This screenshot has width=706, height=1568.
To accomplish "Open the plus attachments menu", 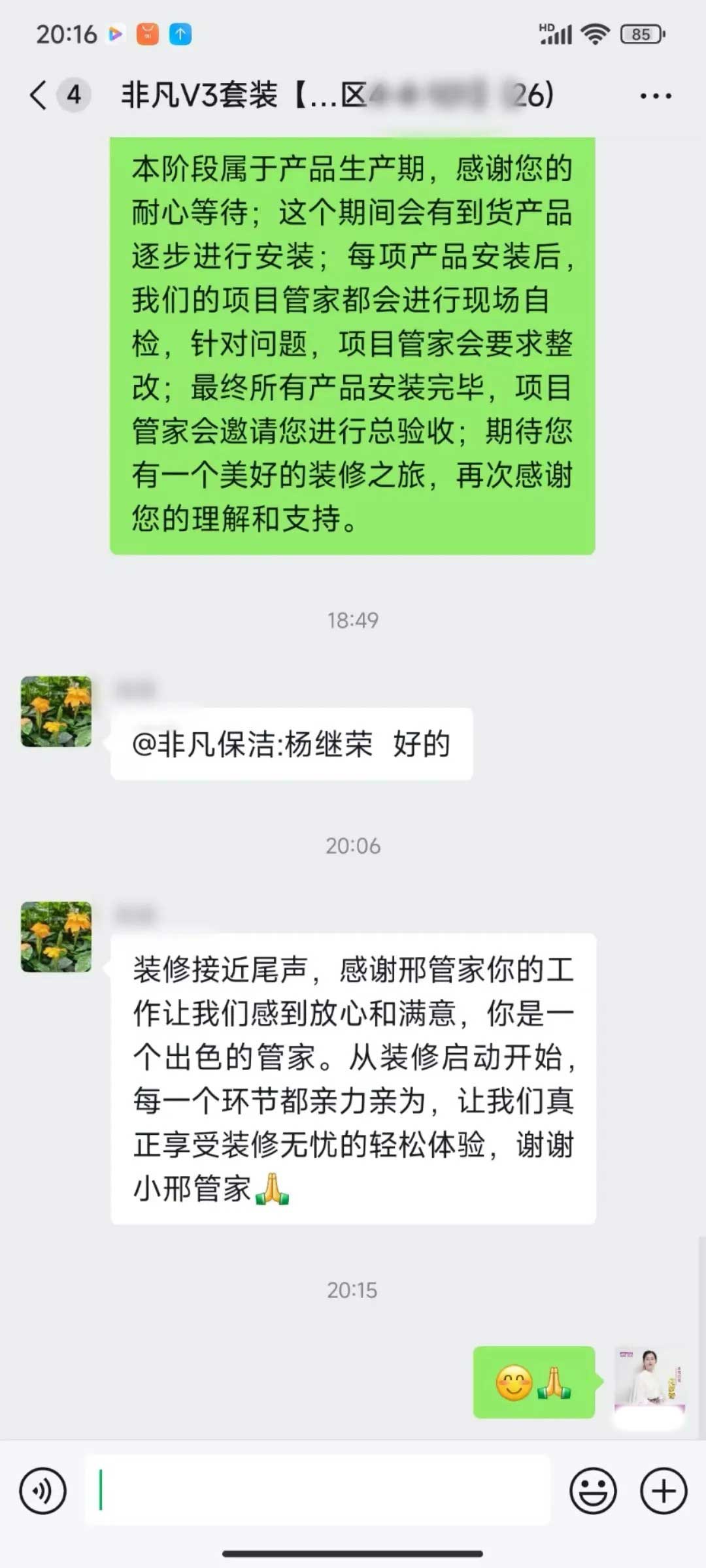I will (664, 1491).
